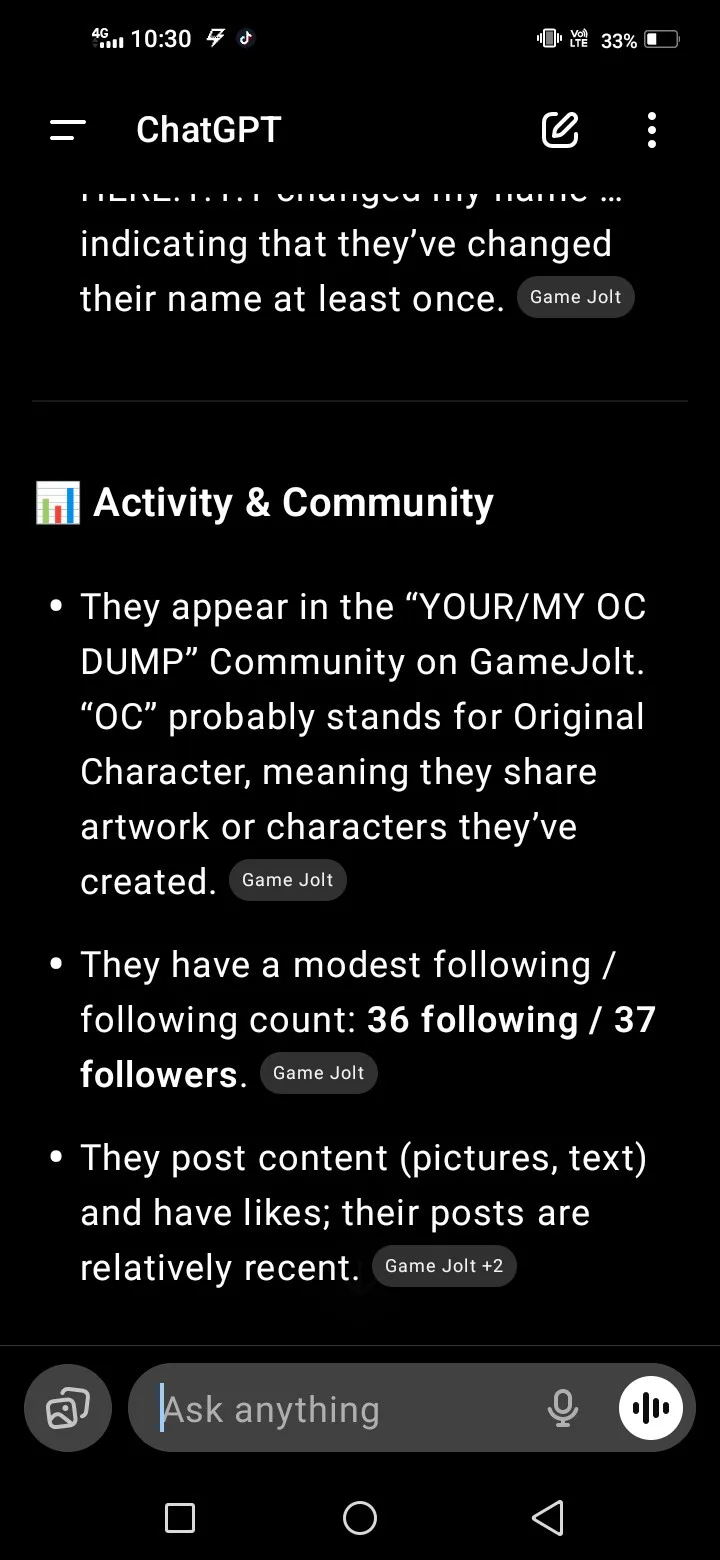Open Game Jolt source after 'changed their name'
Viewport: 720px width, 1560px height.
click(x=575, y=297)
